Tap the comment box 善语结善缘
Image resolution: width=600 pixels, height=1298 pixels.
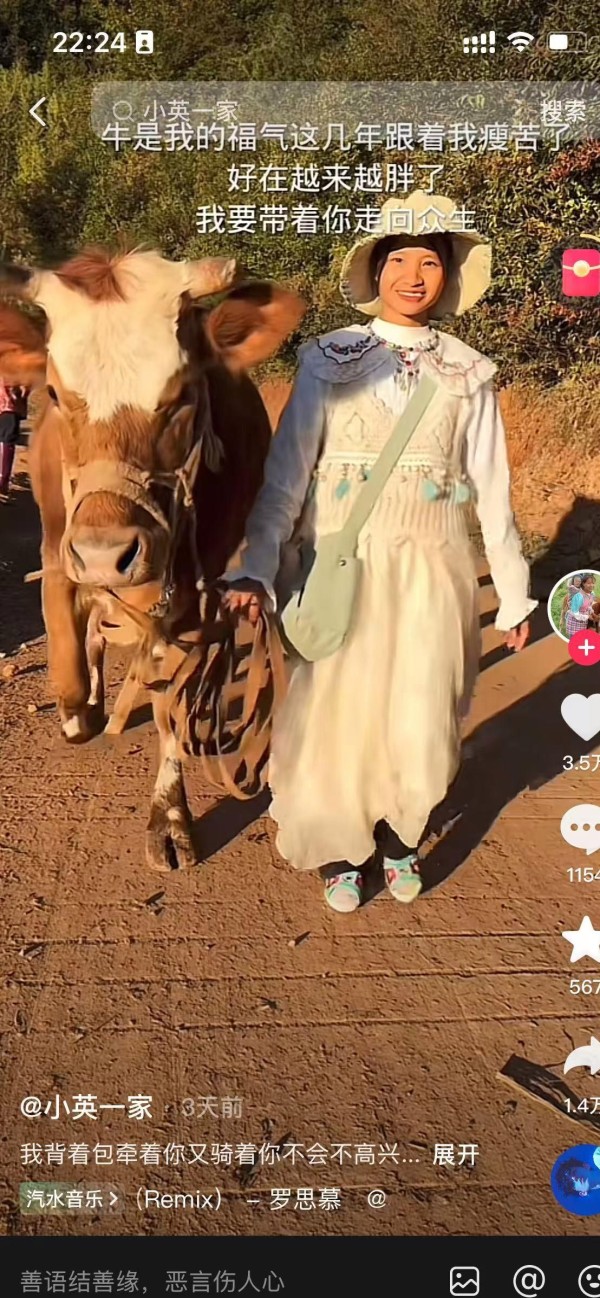pyautogui.click(x=152, y=1281)
